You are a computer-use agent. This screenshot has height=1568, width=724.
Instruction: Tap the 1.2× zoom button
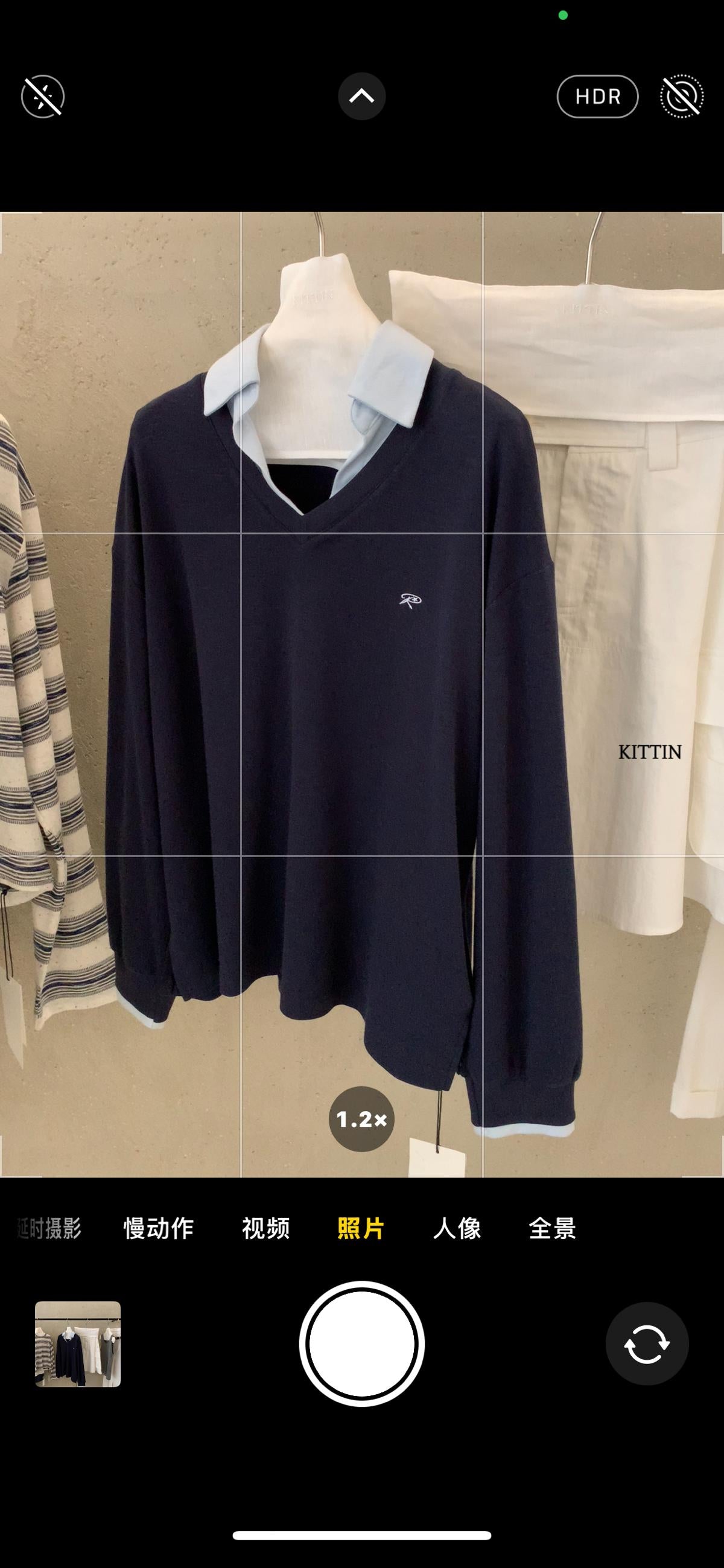361,1119
